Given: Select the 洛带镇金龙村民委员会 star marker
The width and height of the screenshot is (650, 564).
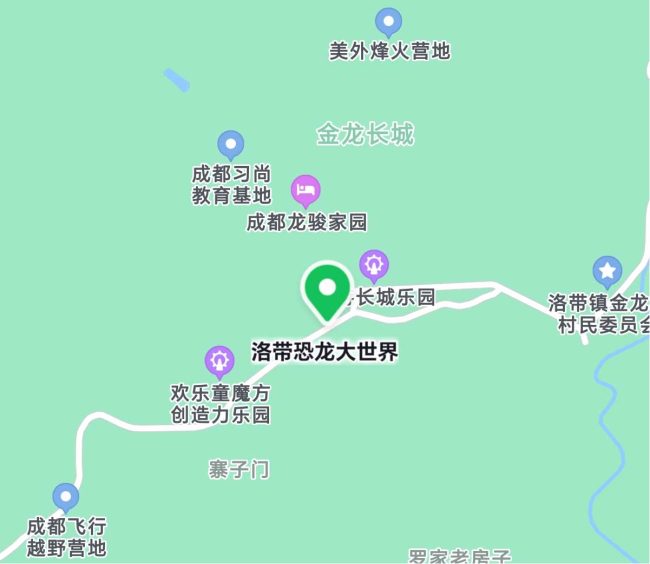Looking at the screenshot, I should (x=607, y=270).
